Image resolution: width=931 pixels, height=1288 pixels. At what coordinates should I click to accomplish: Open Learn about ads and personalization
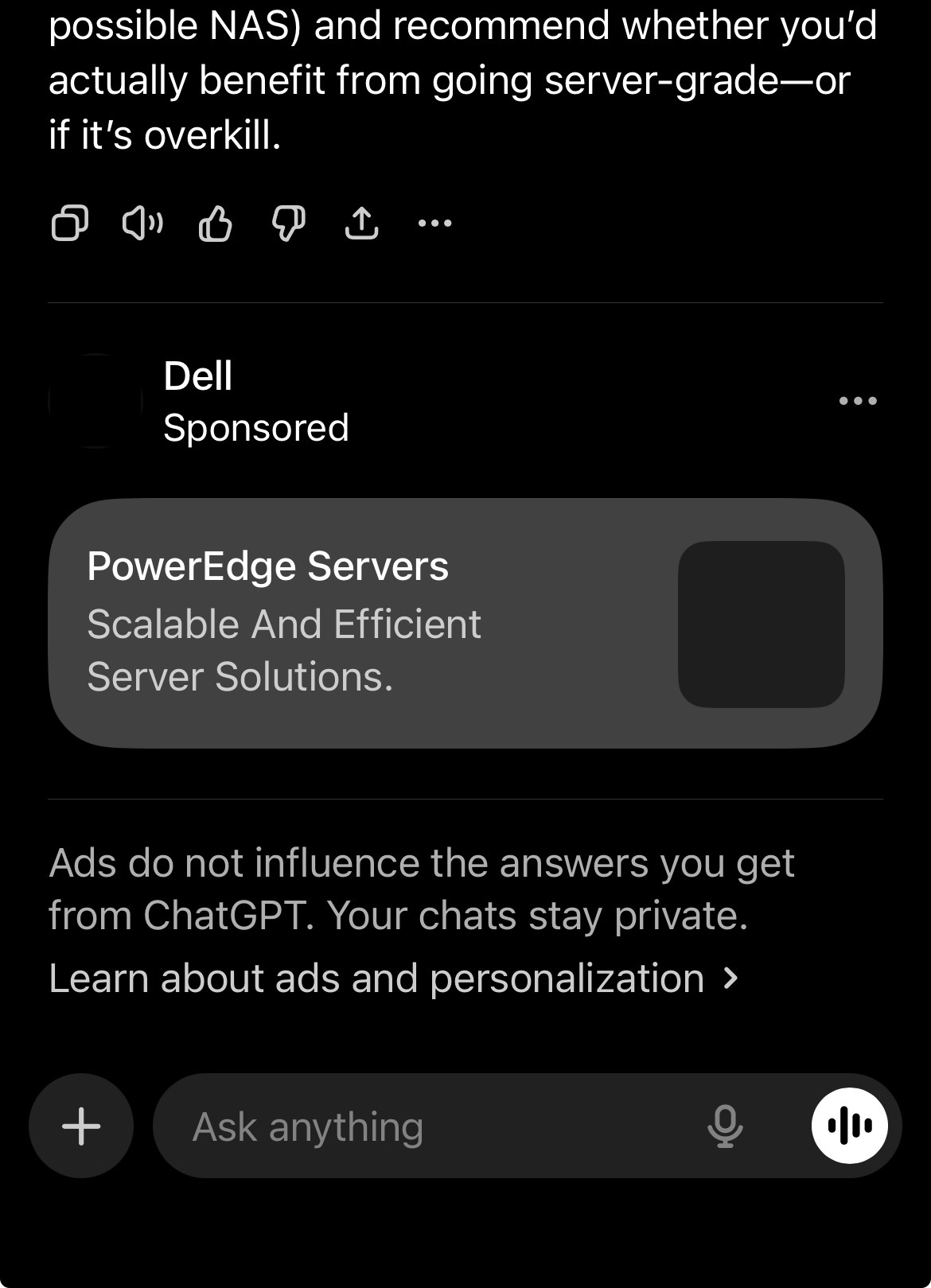coord(394,979)
